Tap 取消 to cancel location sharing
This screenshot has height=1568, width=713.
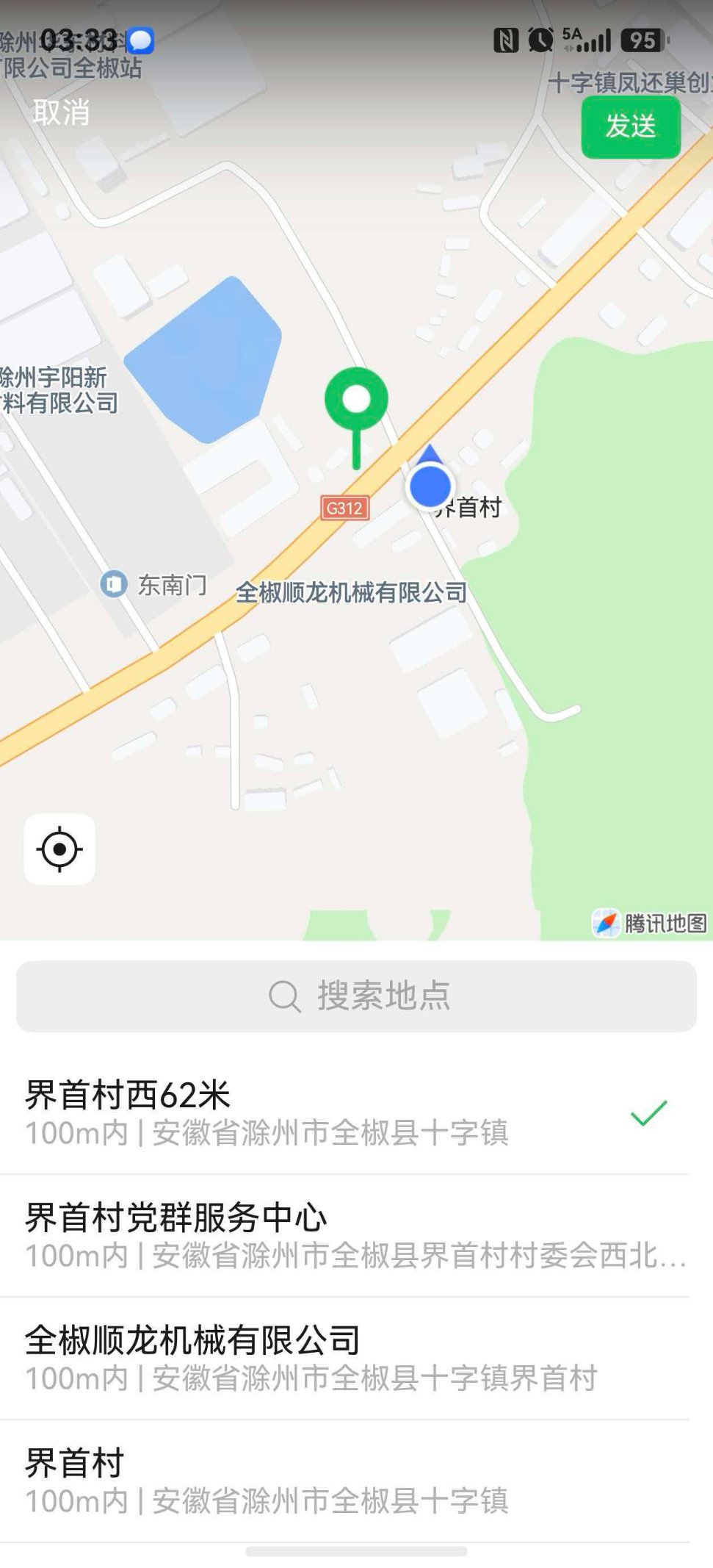click(62, 112)
